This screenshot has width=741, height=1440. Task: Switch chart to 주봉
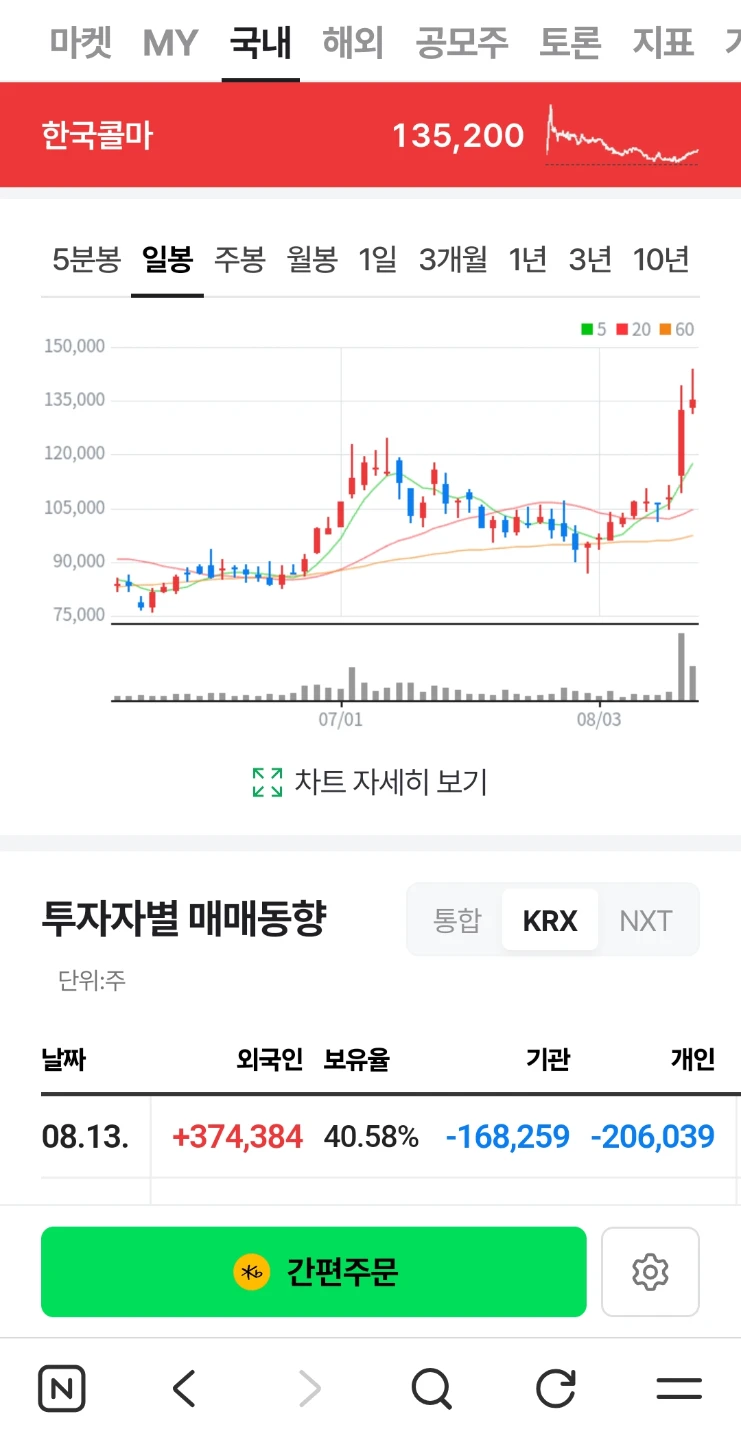(x=239, y=260)
